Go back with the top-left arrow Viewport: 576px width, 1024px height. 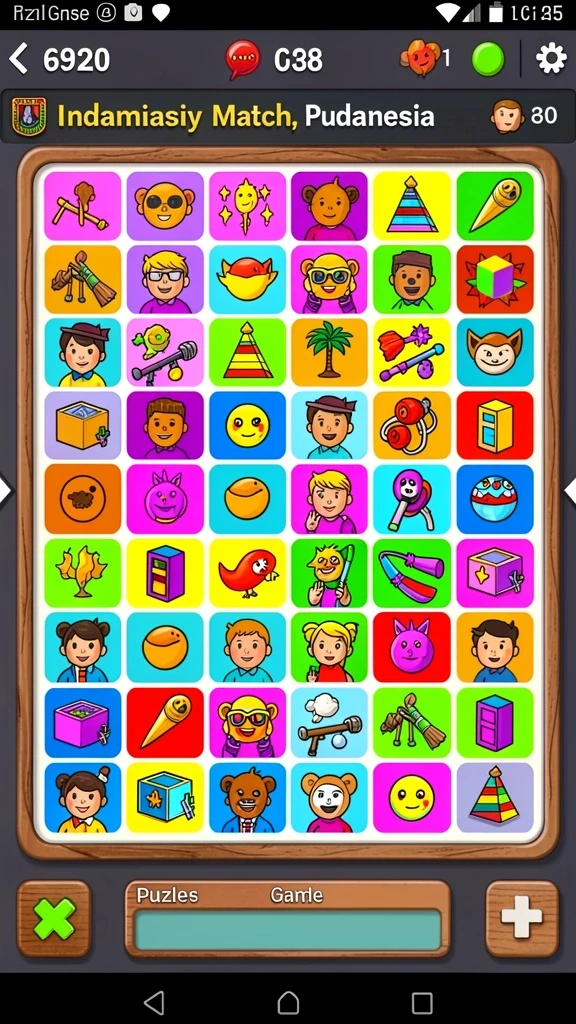pos(18,59)
